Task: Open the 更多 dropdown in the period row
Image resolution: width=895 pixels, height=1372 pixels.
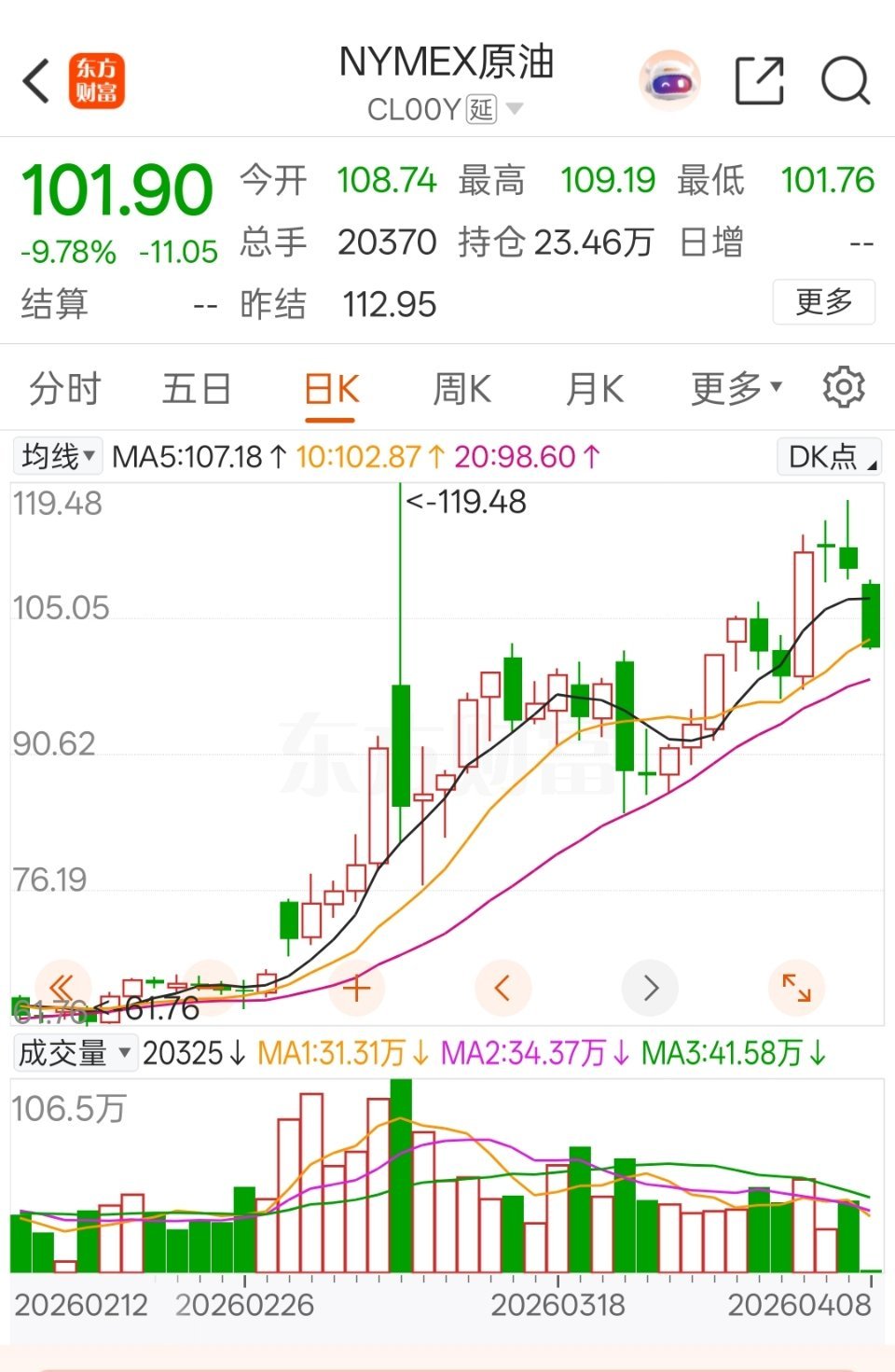Action: tap(735, 388)
